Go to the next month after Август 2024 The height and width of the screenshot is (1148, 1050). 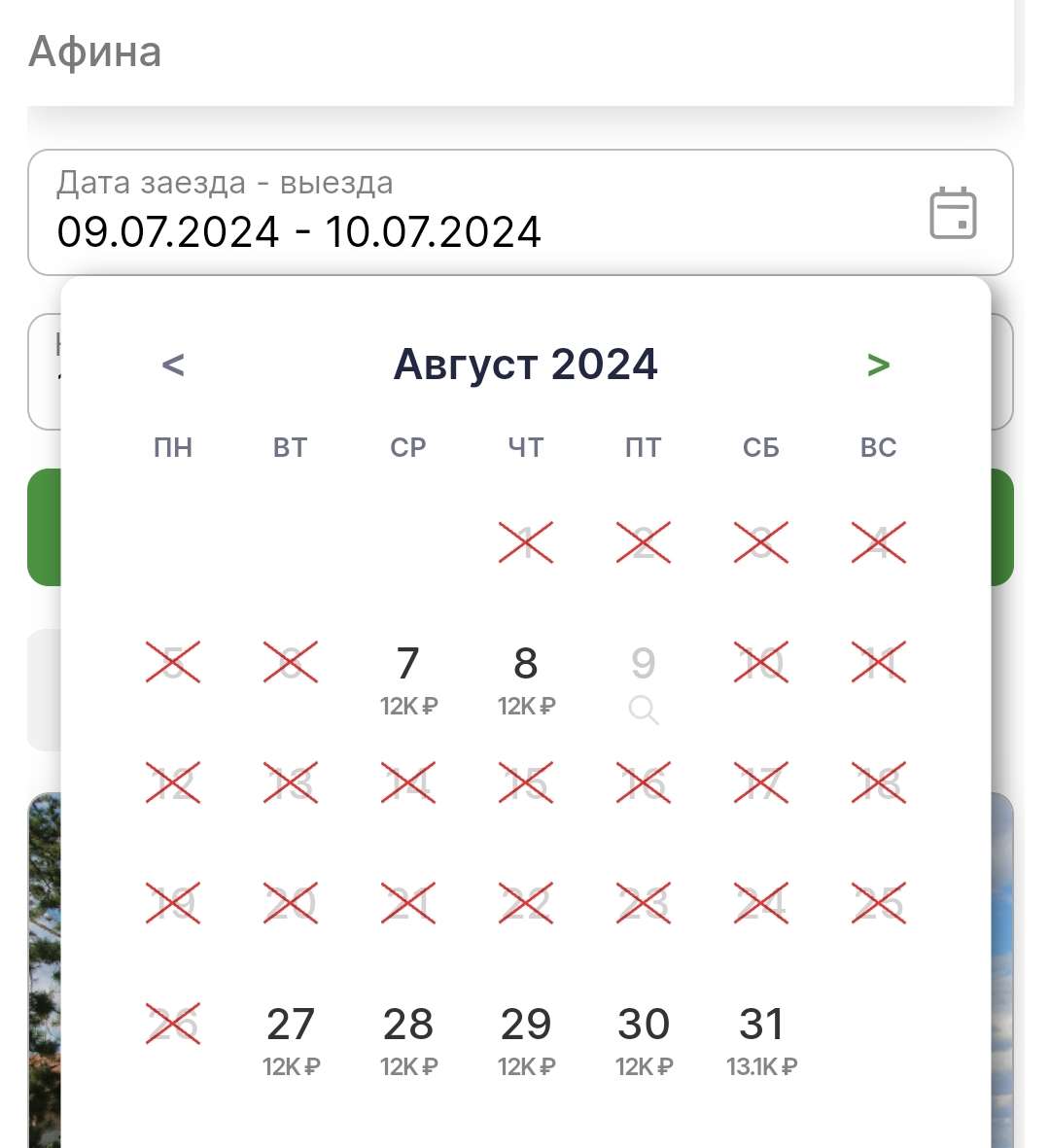(x=878, y=365)
